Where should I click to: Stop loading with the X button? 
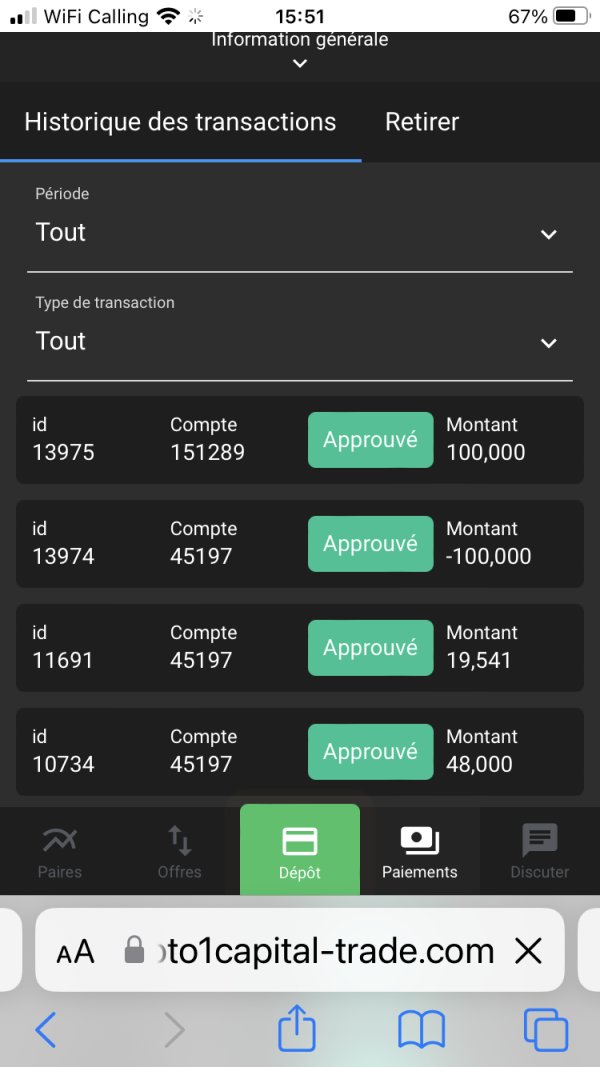528,951
